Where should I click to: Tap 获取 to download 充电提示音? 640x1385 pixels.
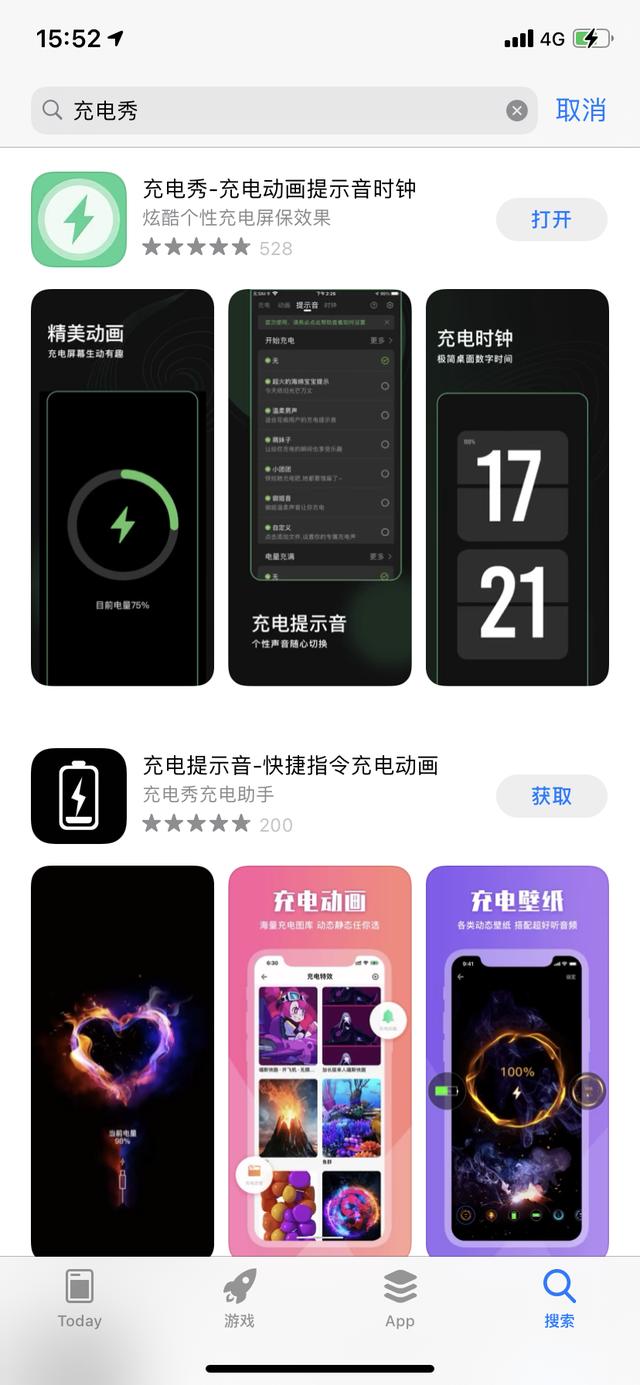[551, 796]
